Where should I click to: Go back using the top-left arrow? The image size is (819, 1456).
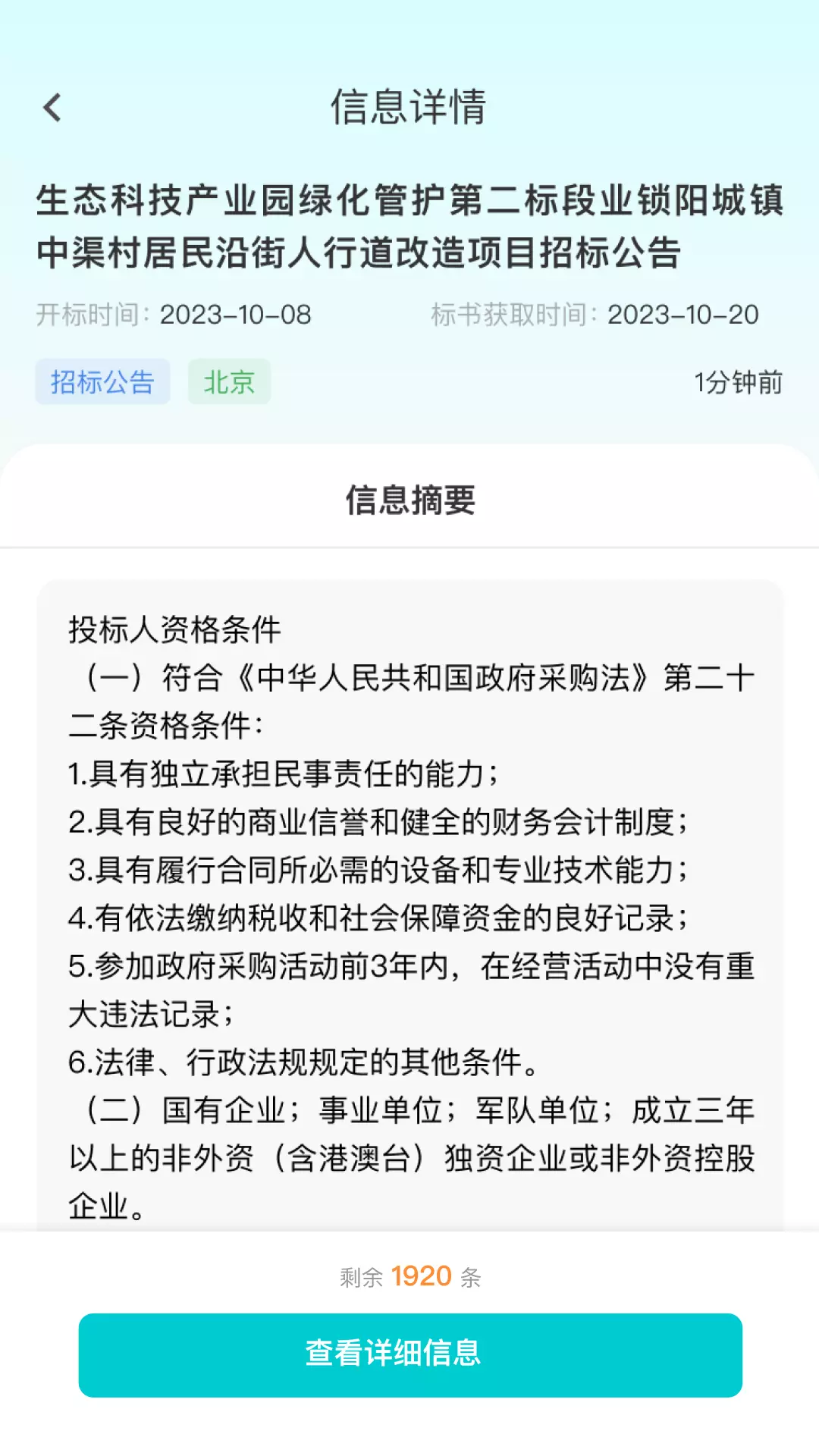[52, 108]
